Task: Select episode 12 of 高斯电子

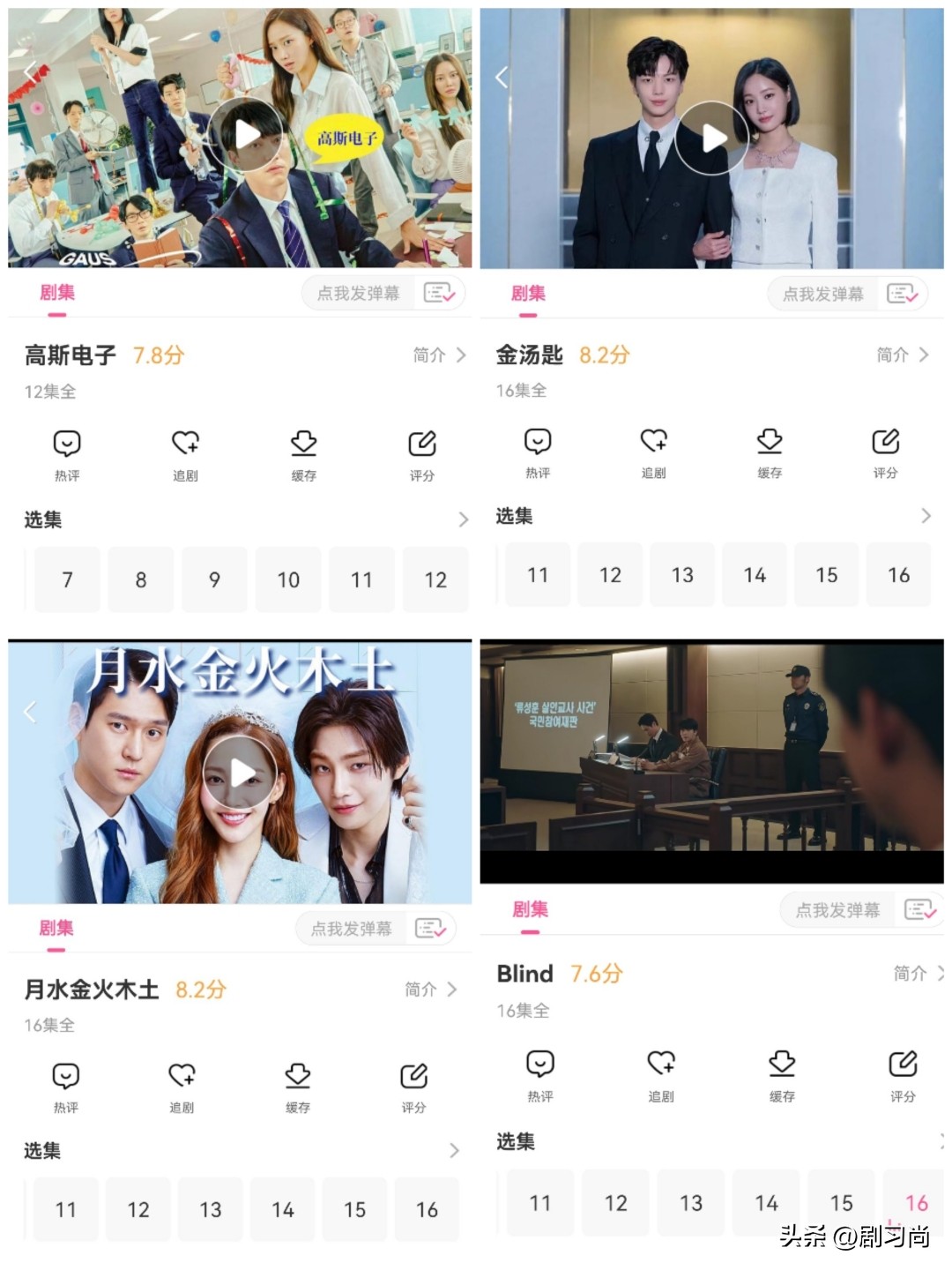Action: click(x=435, y=579)
